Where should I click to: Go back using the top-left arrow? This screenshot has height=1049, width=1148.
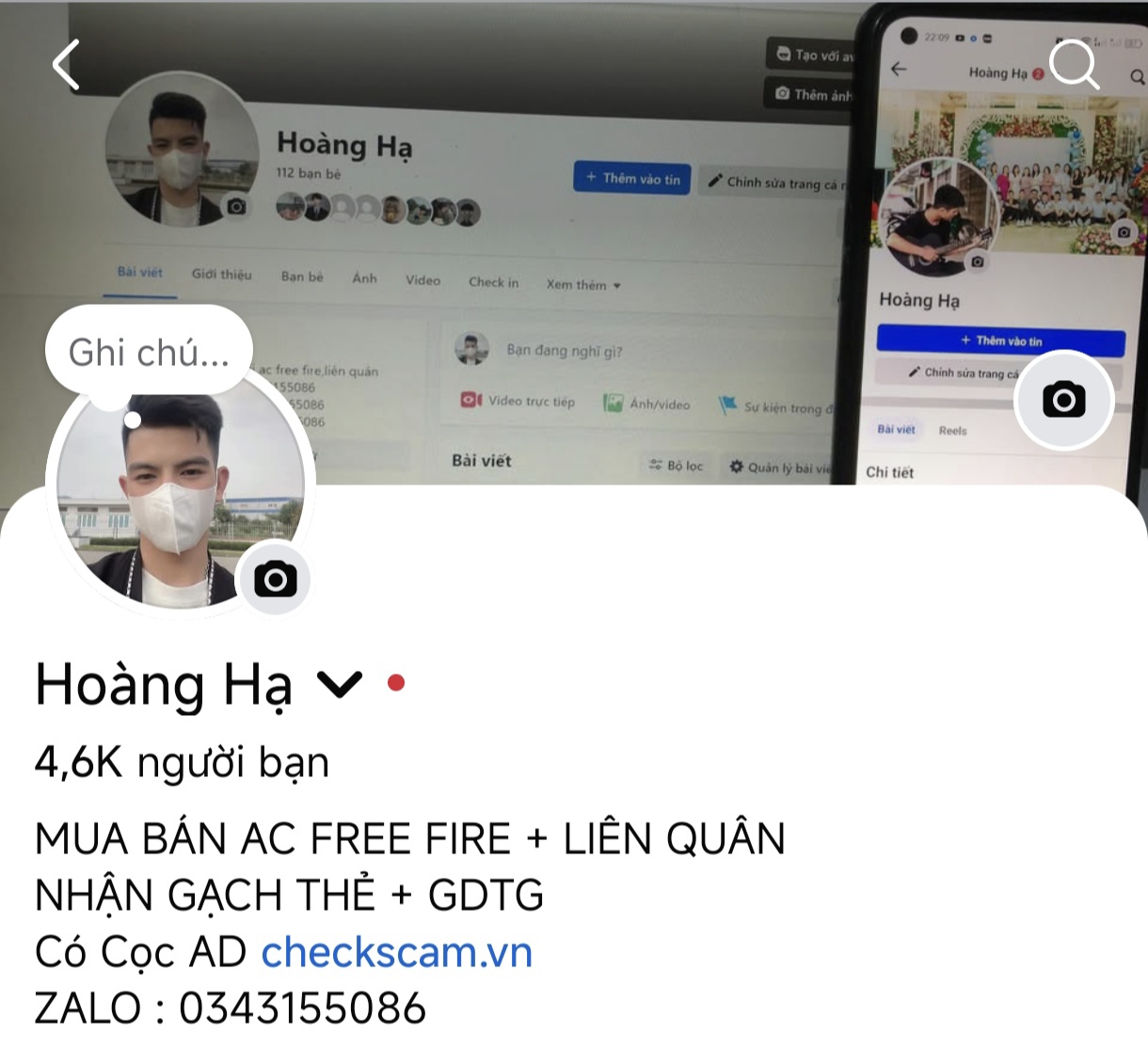point(66,65)
